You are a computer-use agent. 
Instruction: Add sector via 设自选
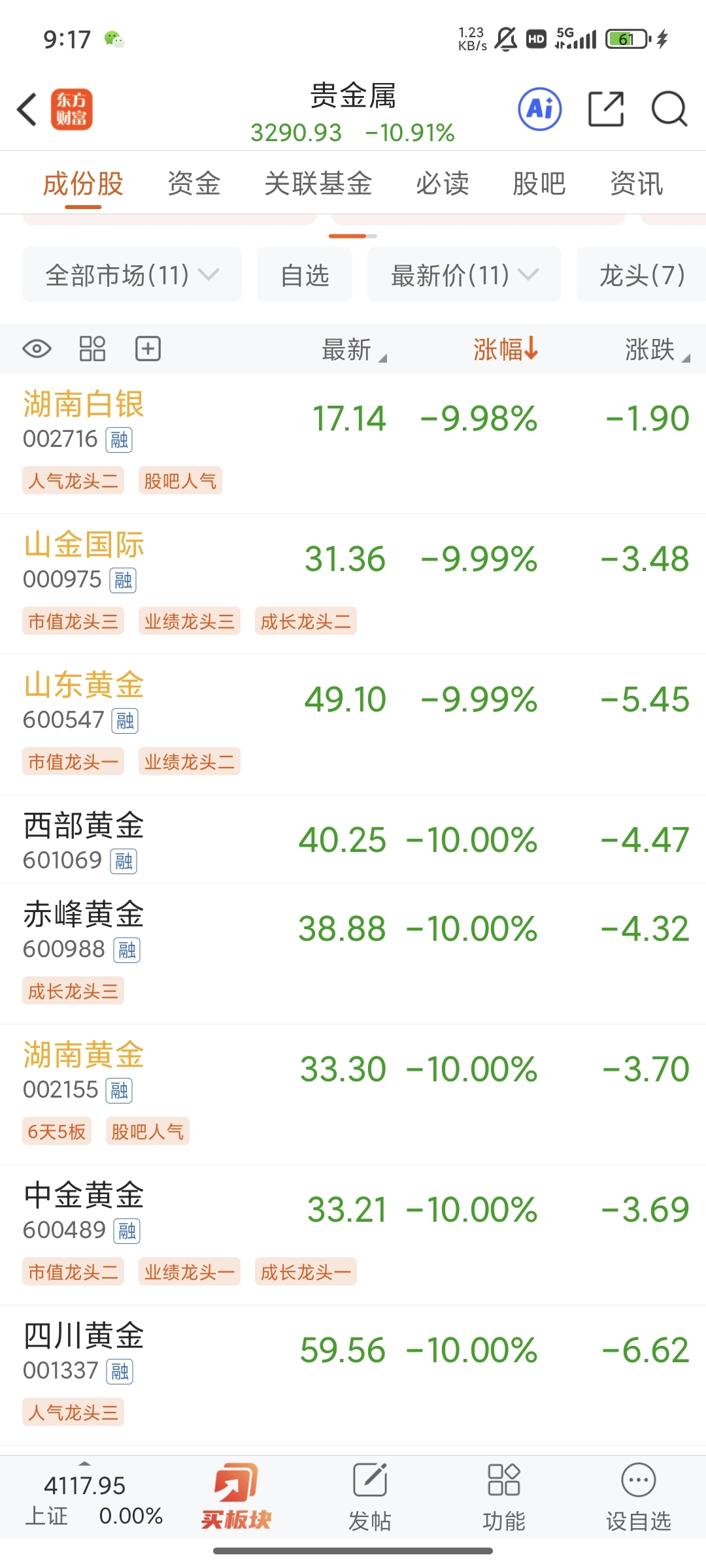click(638, 1497)
